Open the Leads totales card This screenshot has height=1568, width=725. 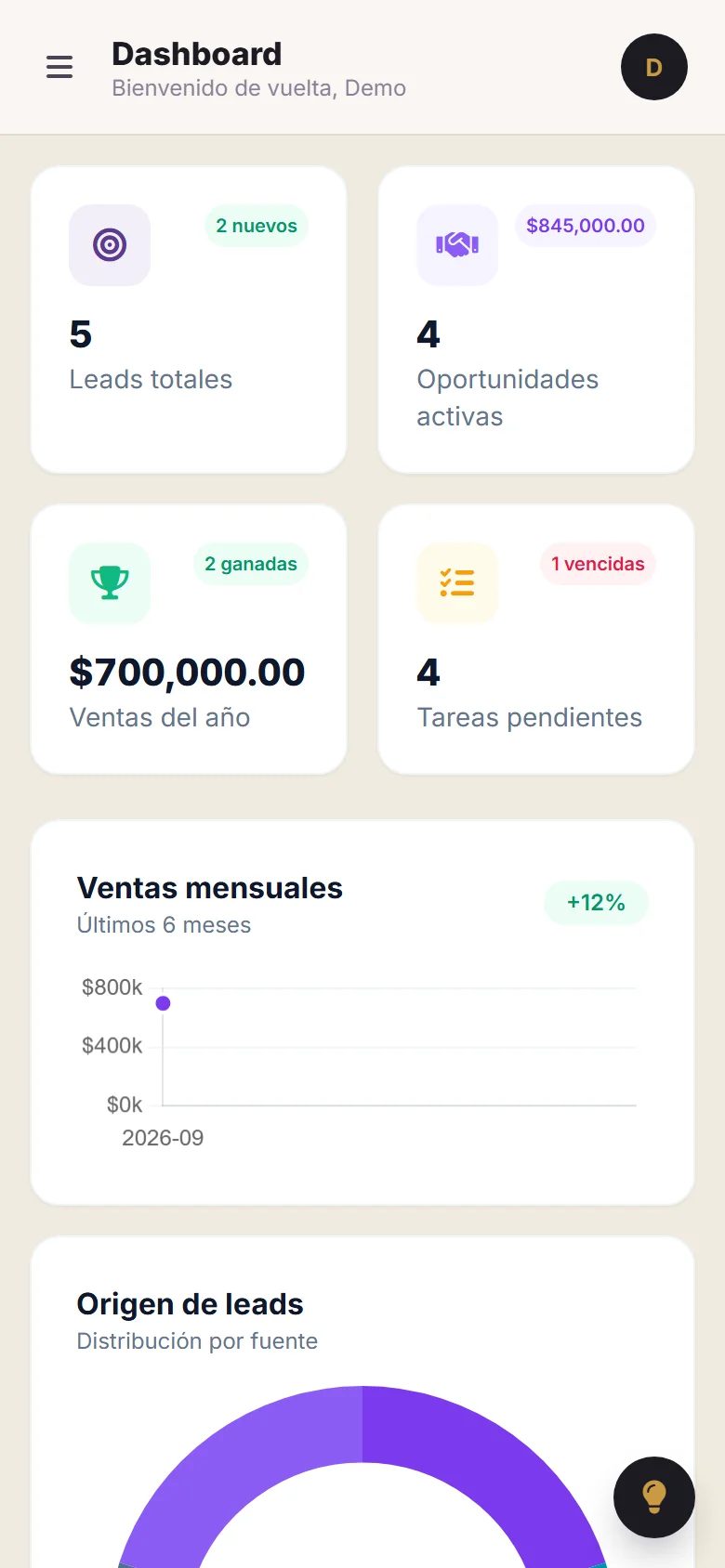[x=189, y=320]
